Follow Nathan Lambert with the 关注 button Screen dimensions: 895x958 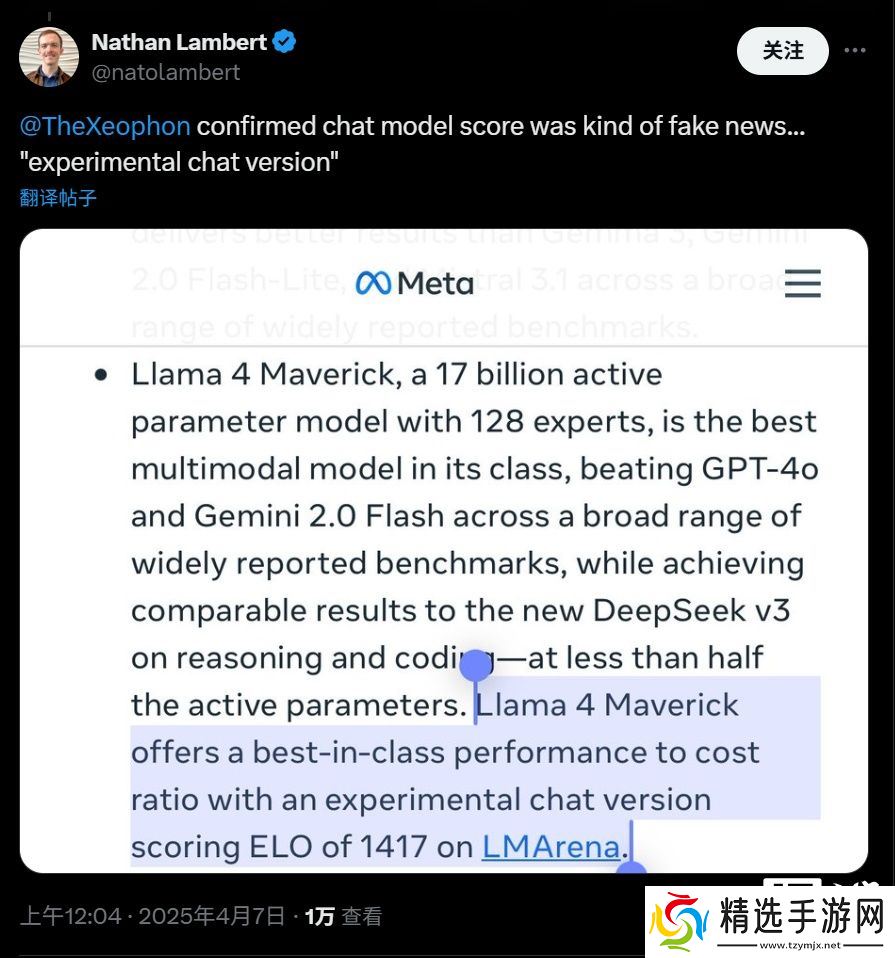tap(782, 51)
